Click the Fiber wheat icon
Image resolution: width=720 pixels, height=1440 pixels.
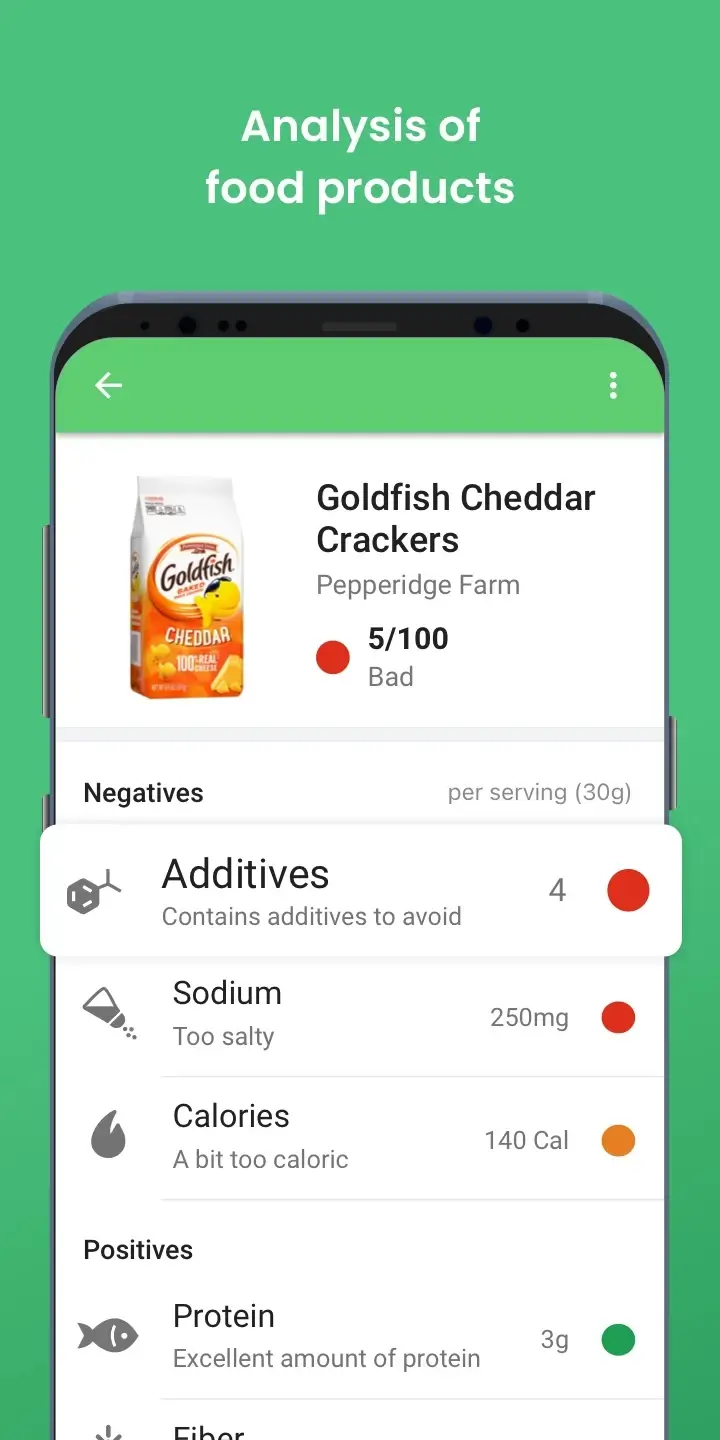108,1430
